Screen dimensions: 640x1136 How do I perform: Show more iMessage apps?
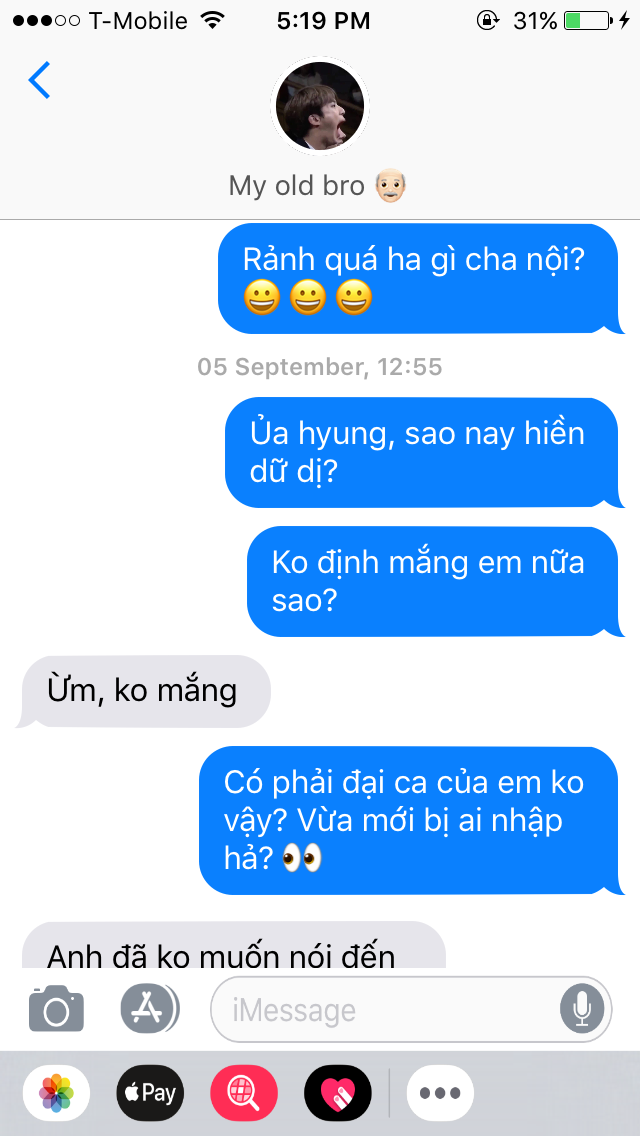[x=440, y=1093]
